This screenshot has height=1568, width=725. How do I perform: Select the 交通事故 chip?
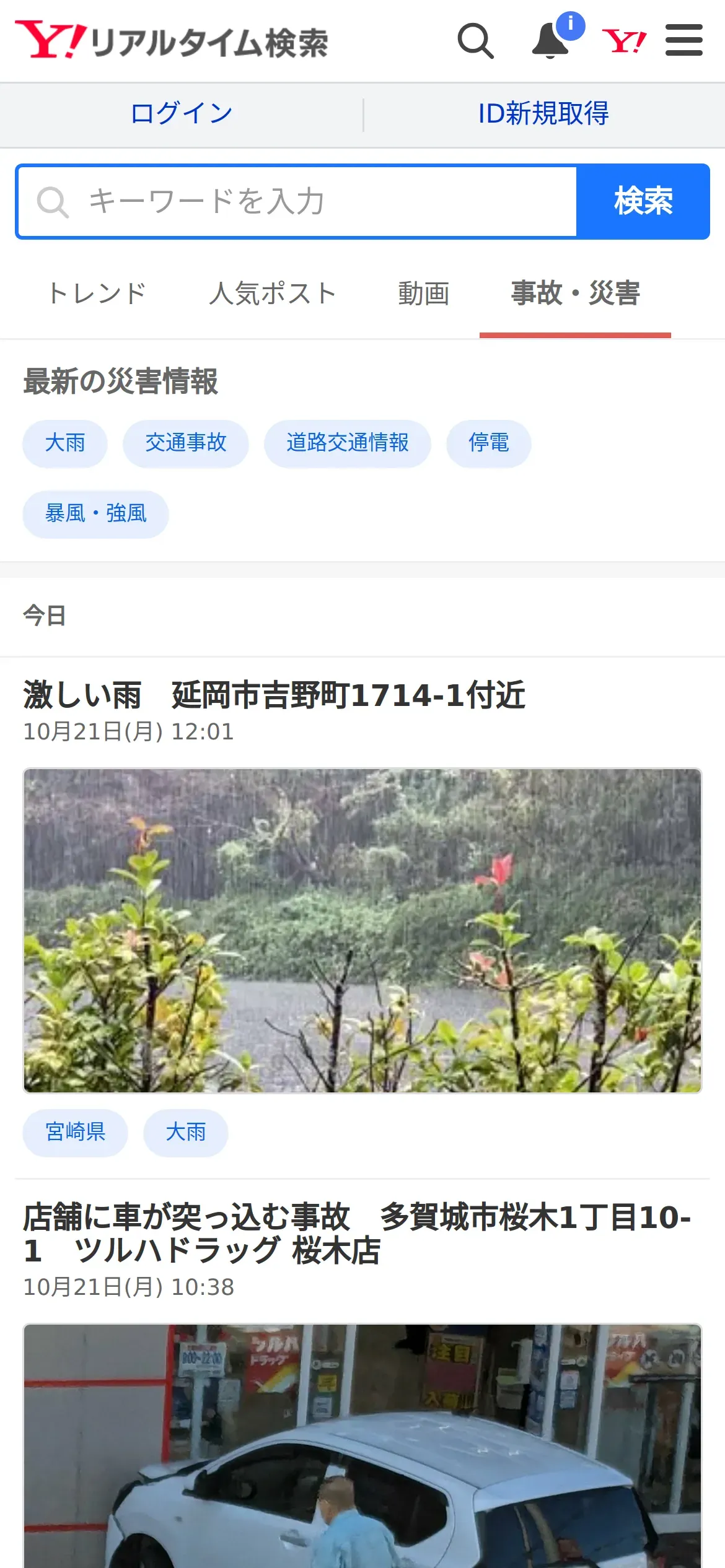click(x=186, y=443)
